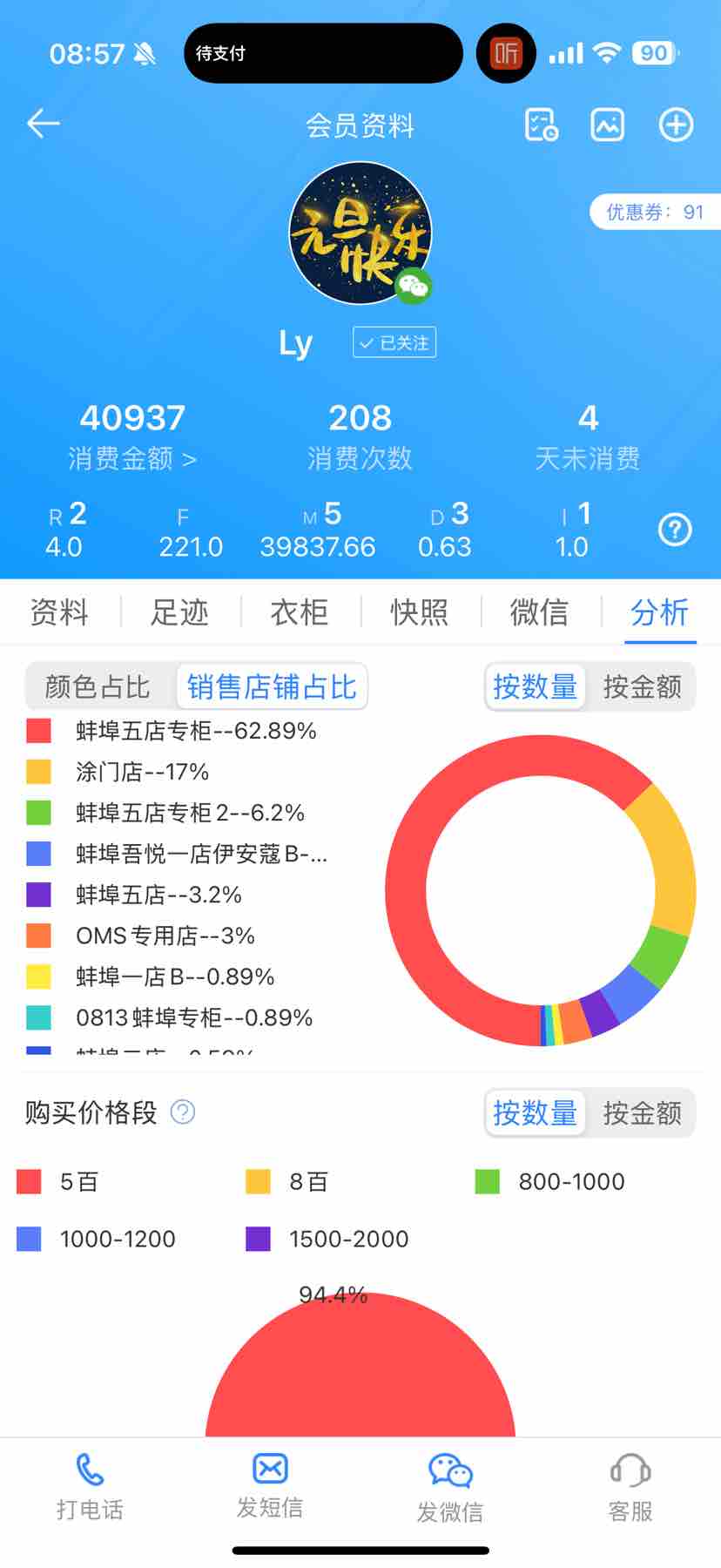Viewport: 721px width, 1568px height.
Task: Switch to the 微信 tab
Action: point(539,612)
